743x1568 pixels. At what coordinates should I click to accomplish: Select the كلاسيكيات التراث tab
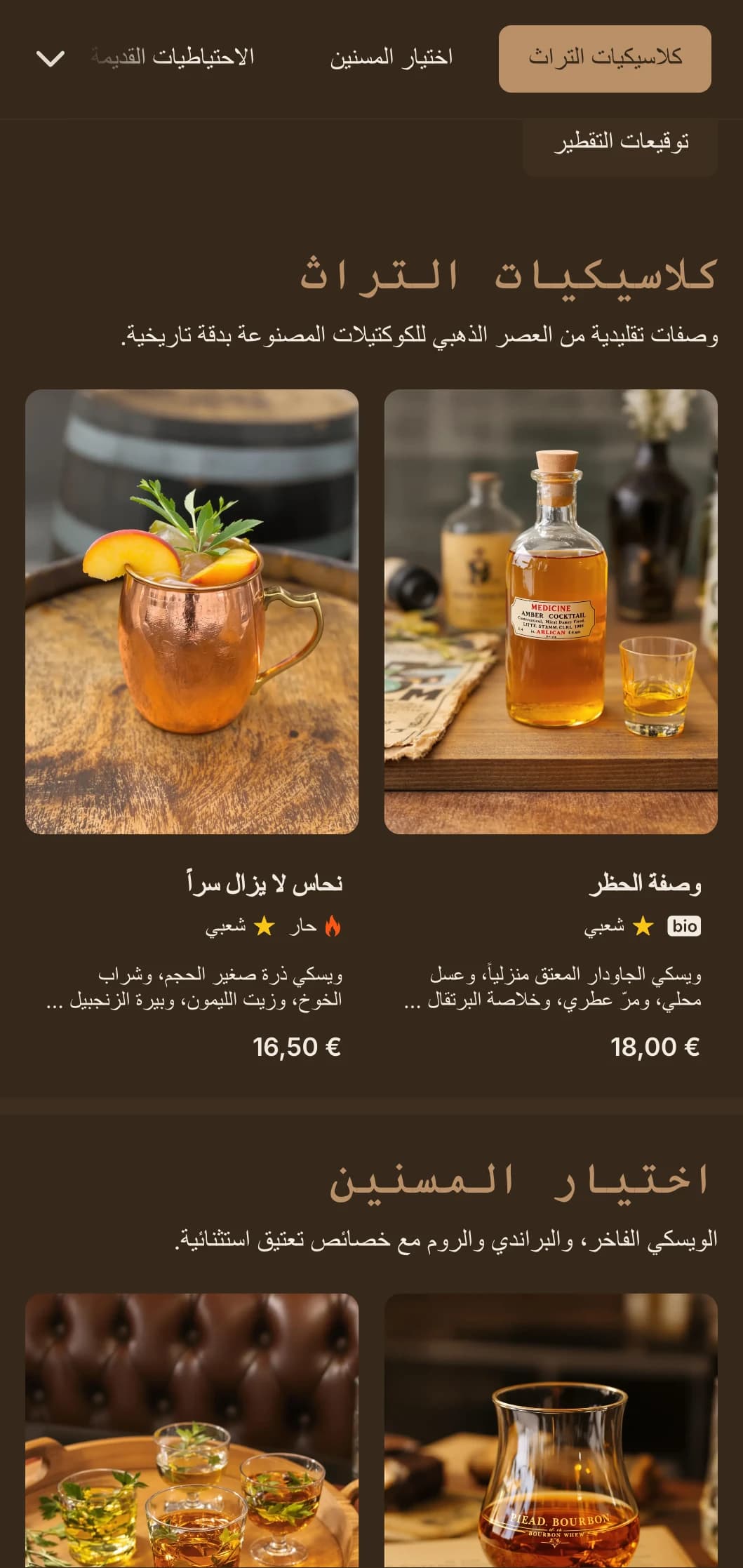pyautogui.click(x=605, y=58)
